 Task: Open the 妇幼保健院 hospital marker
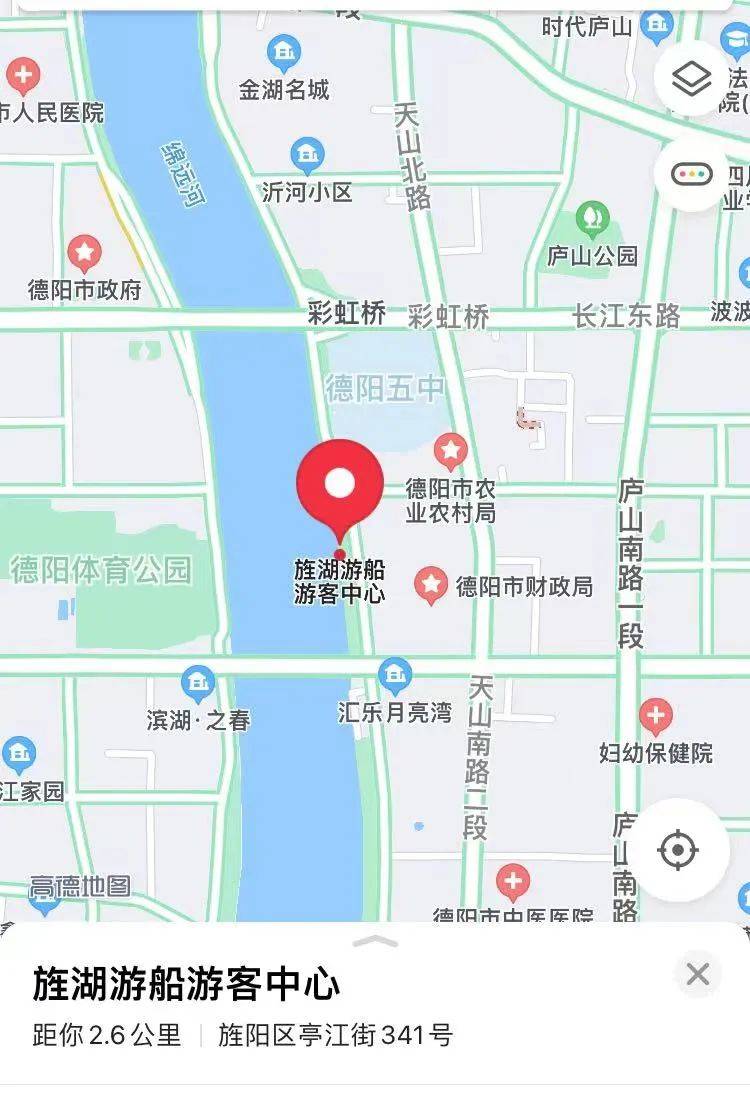(x=656, y=716)
